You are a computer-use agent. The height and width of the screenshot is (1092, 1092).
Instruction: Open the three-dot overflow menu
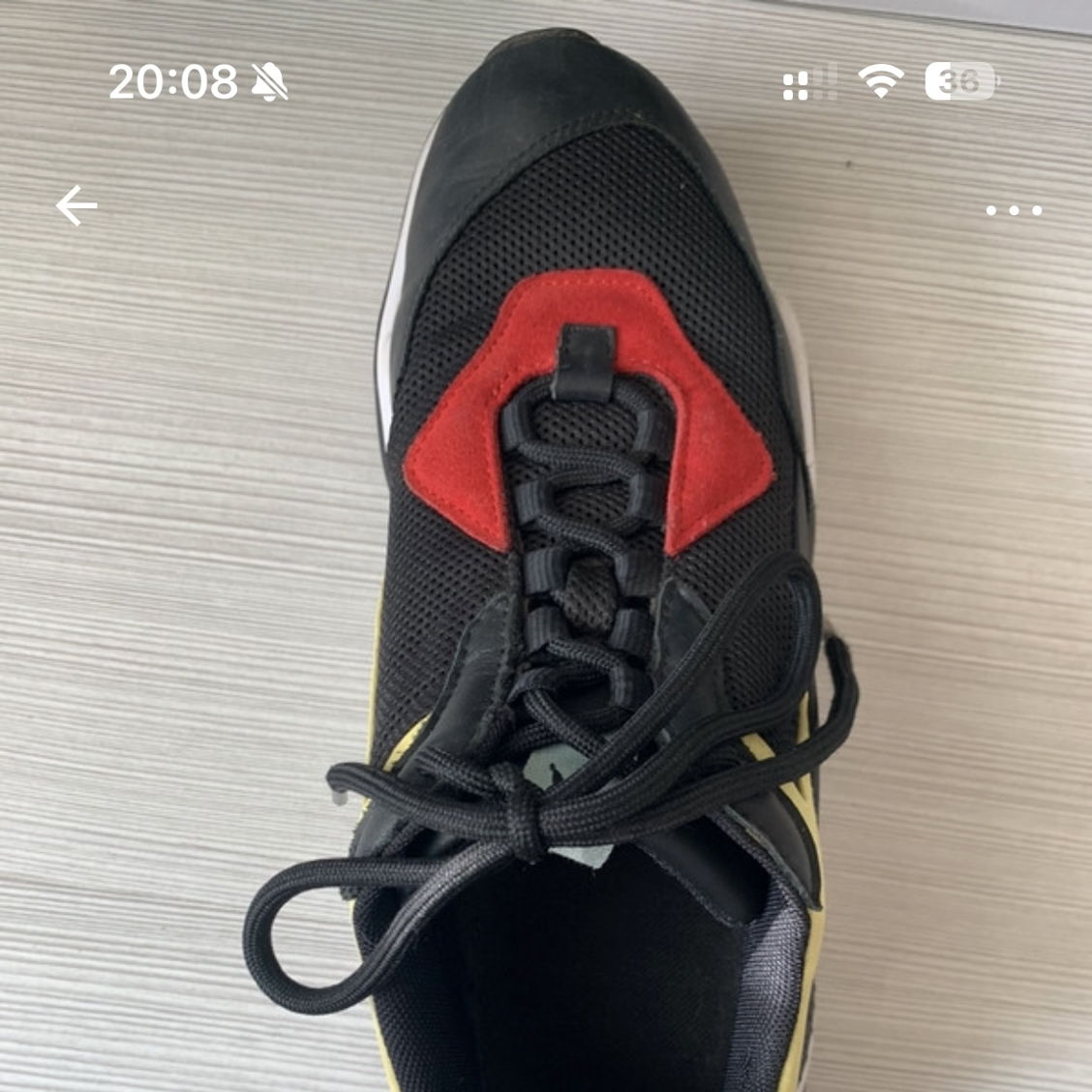(x=1014, y=210)
